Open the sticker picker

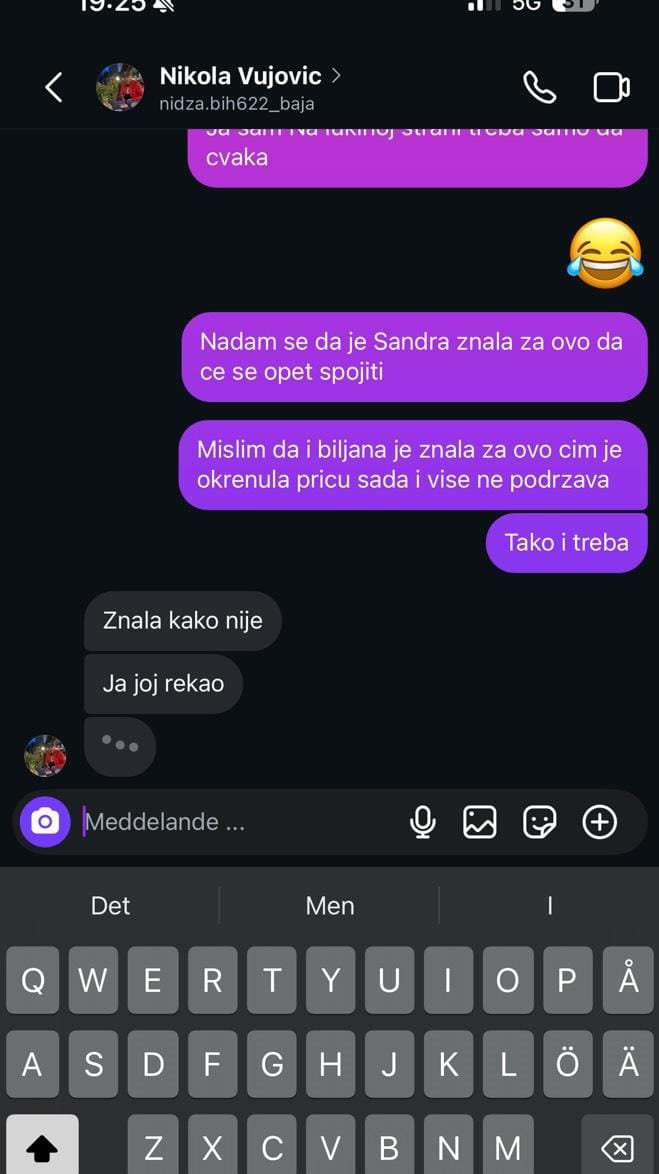coord(540,822)
